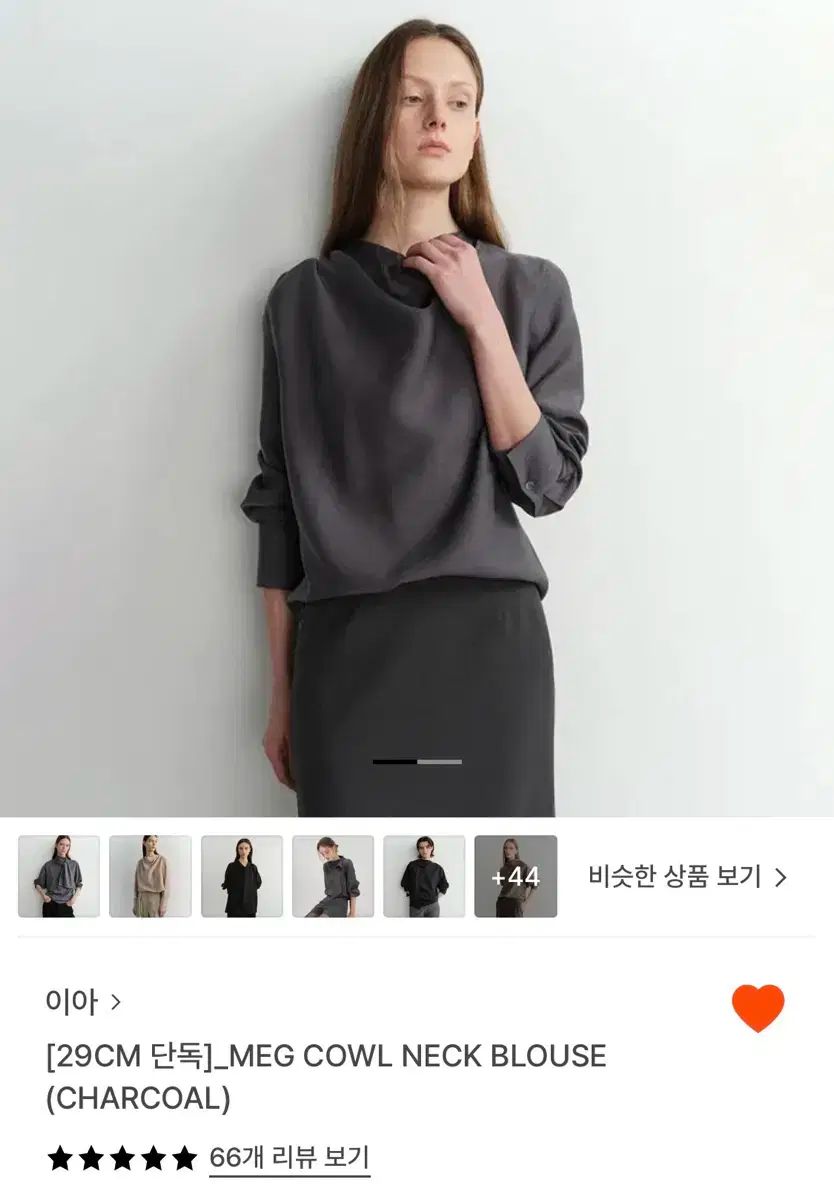This screenshot has height=1200, width=834.
Task: Open 66개 리뷰 보기 reviews link
Action: coord(289,1158)
